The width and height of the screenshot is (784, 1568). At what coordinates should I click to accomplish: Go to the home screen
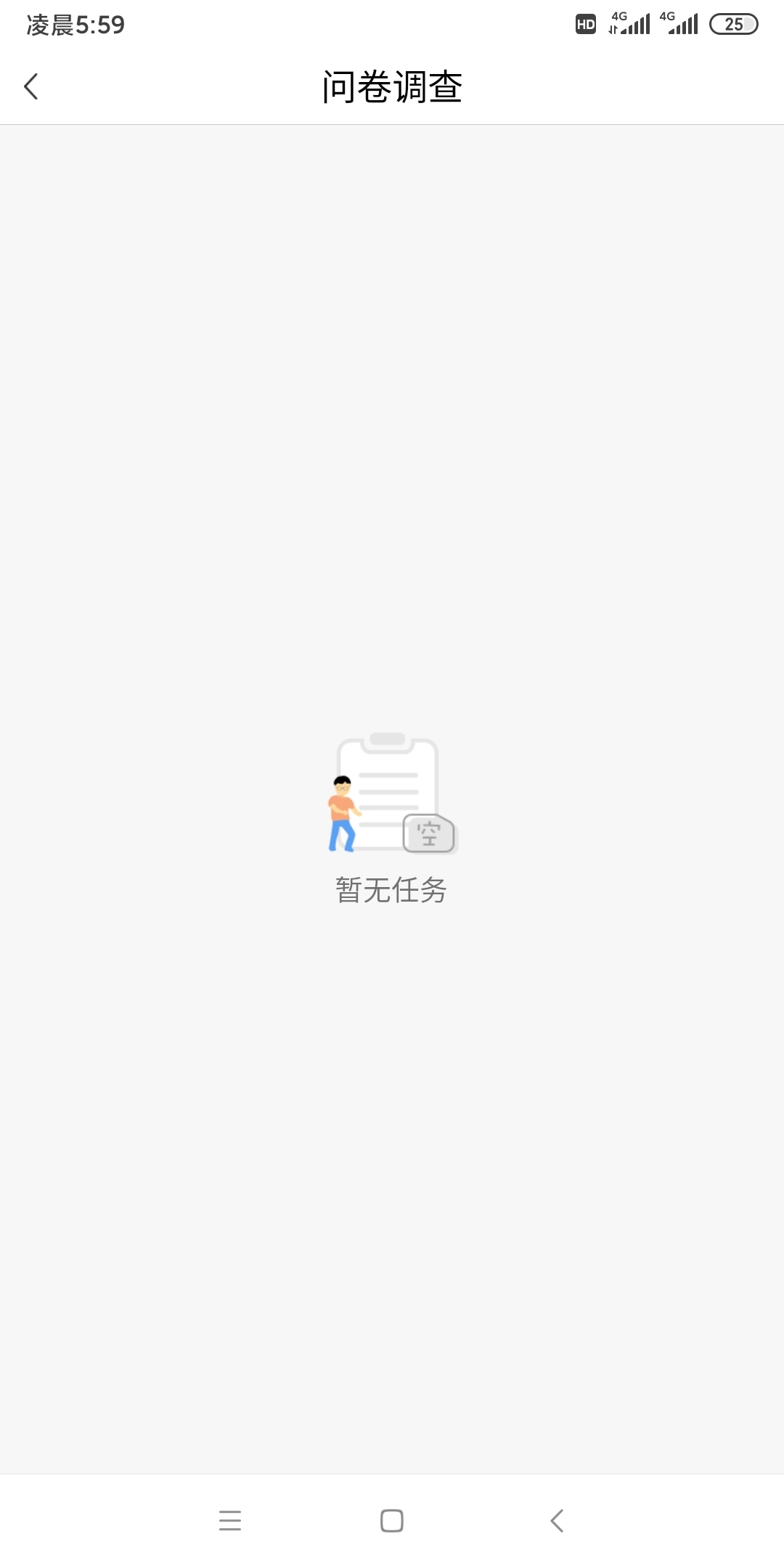click(x=392, y=1520)
